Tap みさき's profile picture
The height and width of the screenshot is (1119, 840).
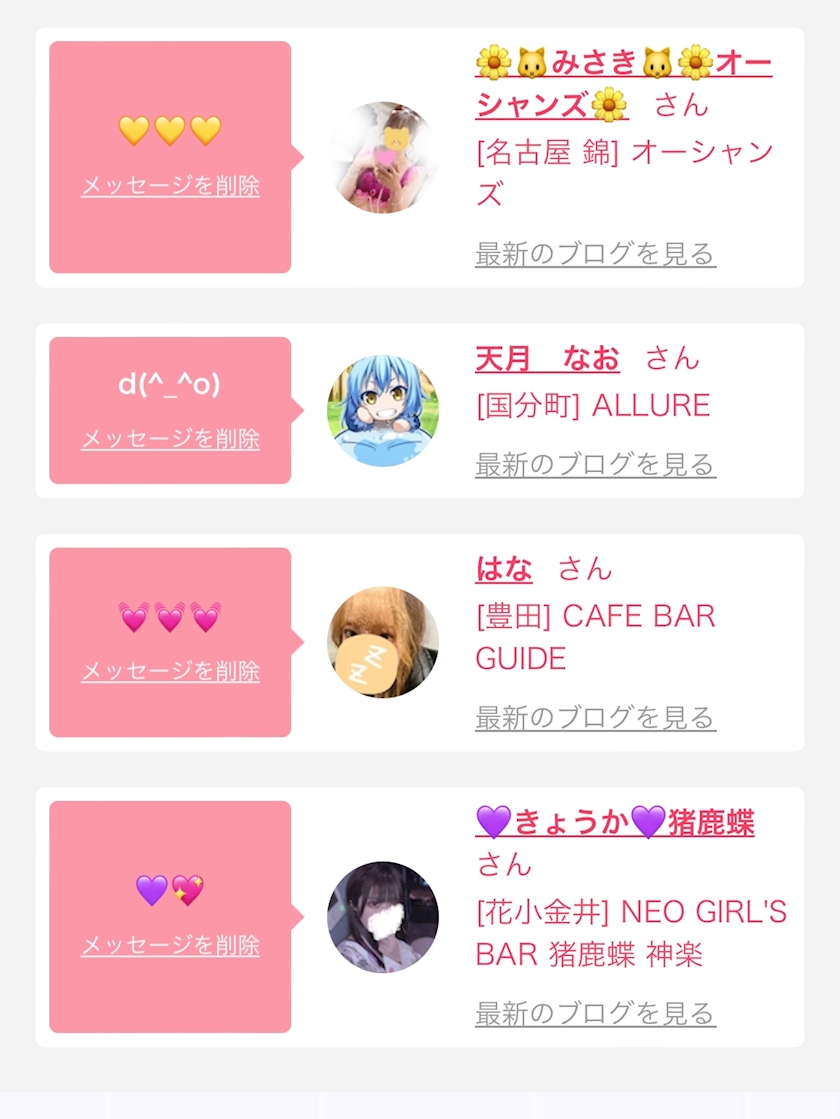[x=383, y=157]
